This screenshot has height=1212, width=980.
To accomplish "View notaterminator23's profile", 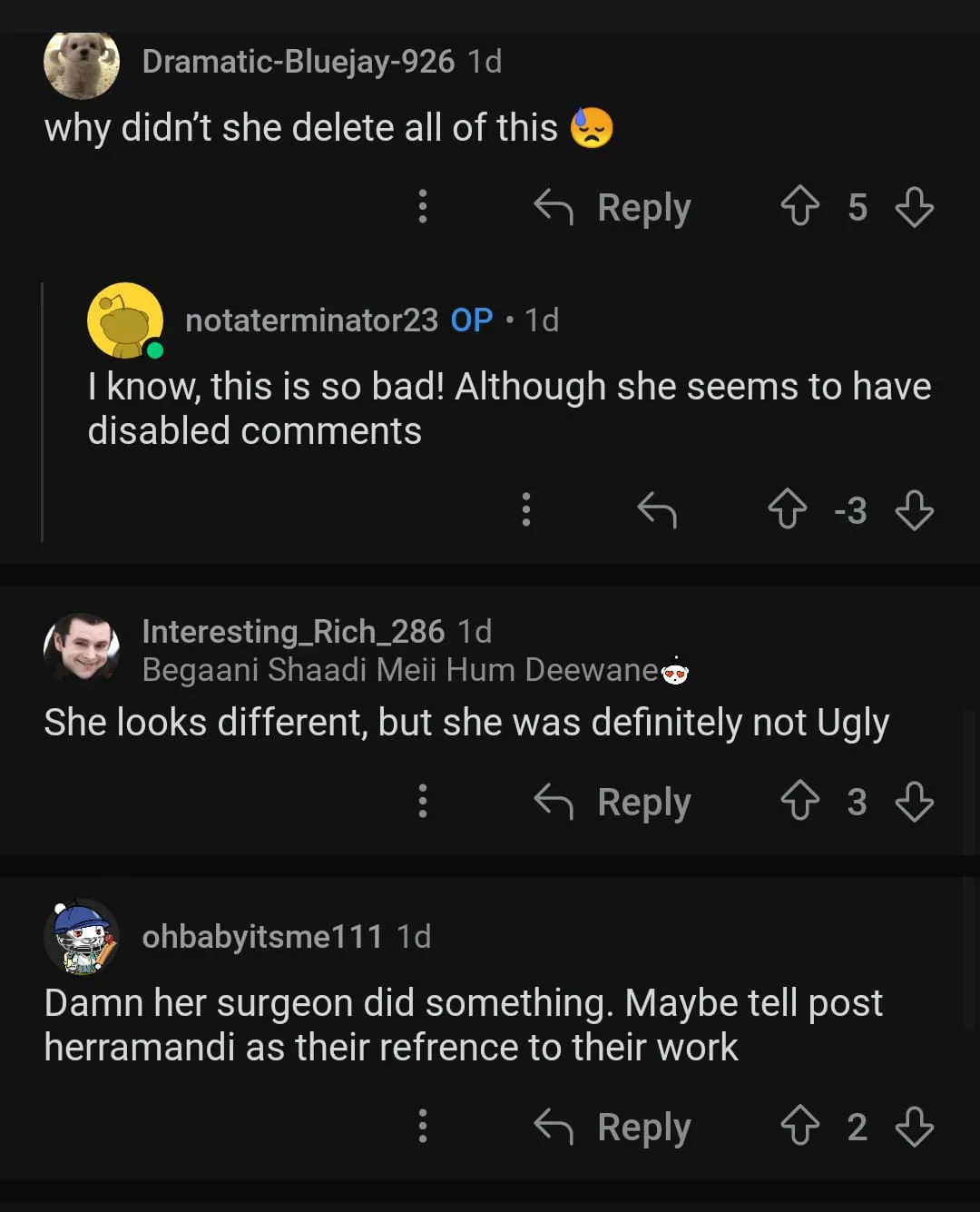I will tap(311, 320).
